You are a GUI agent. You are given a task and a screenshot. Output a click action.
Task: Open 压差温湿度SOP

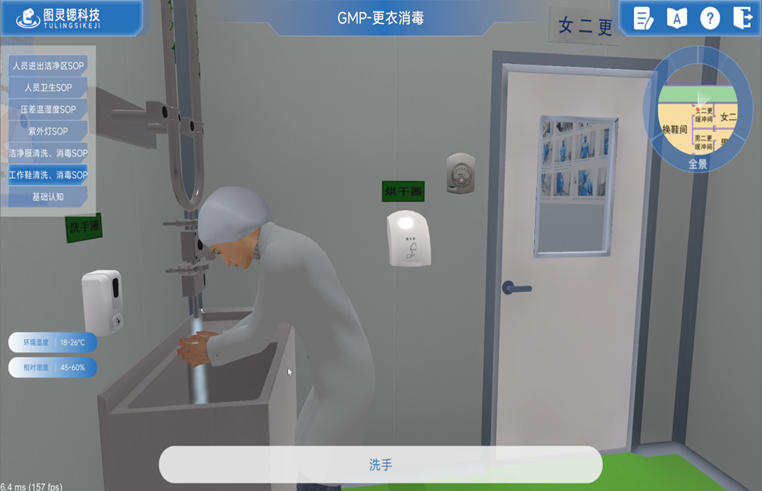(48, 110)
